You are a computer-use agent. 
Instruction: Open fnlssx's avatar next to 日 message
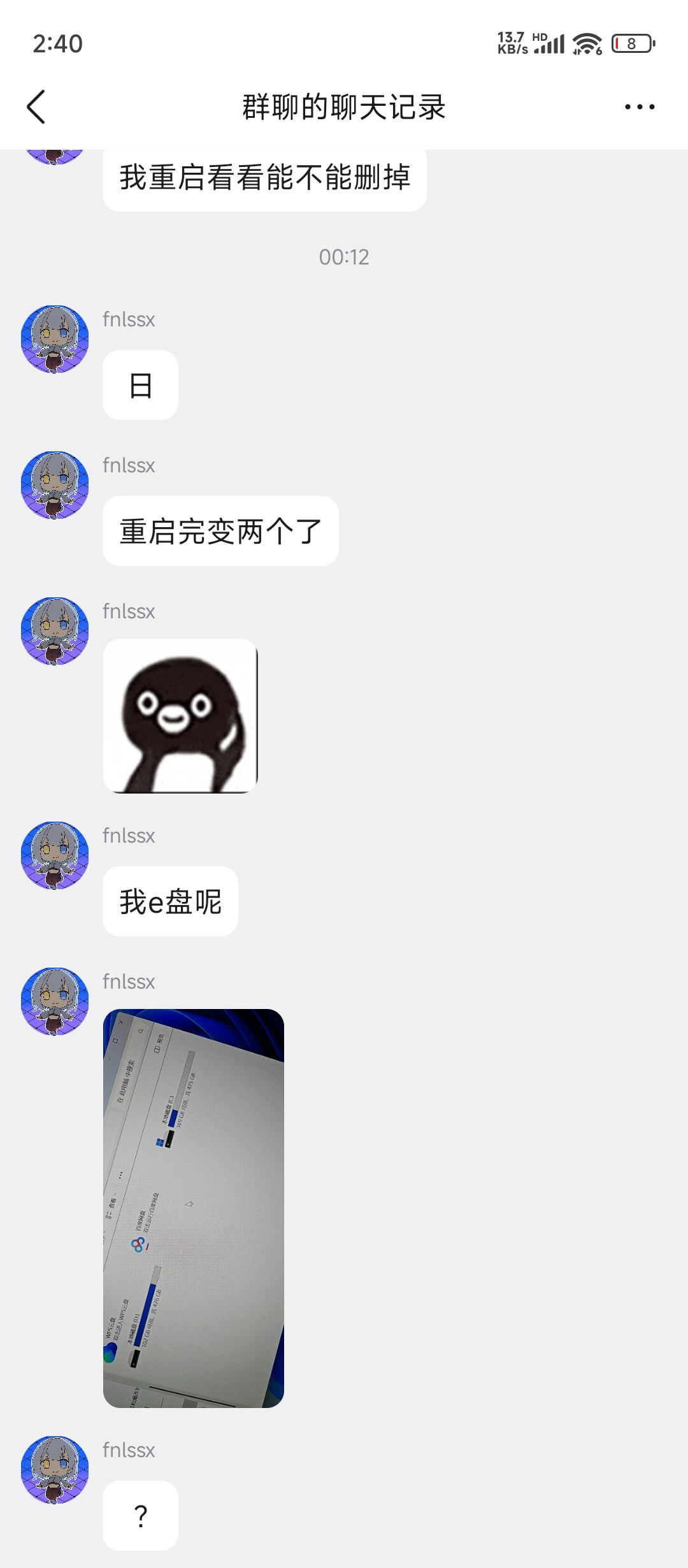(x=55, y=339)
